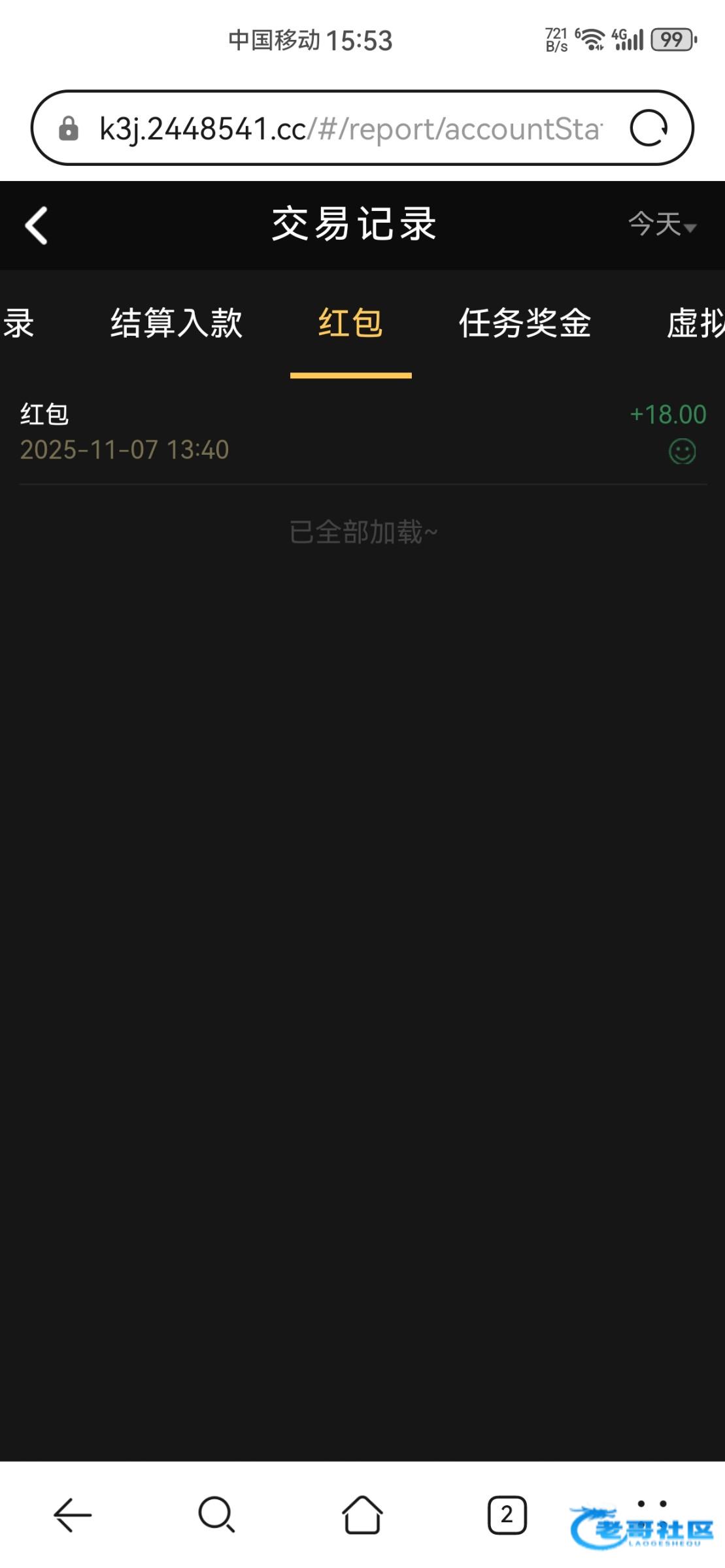This screenshot has height=1568, width=725.
Task: Select the 红包 tab
Action: (x=350, y=323)
